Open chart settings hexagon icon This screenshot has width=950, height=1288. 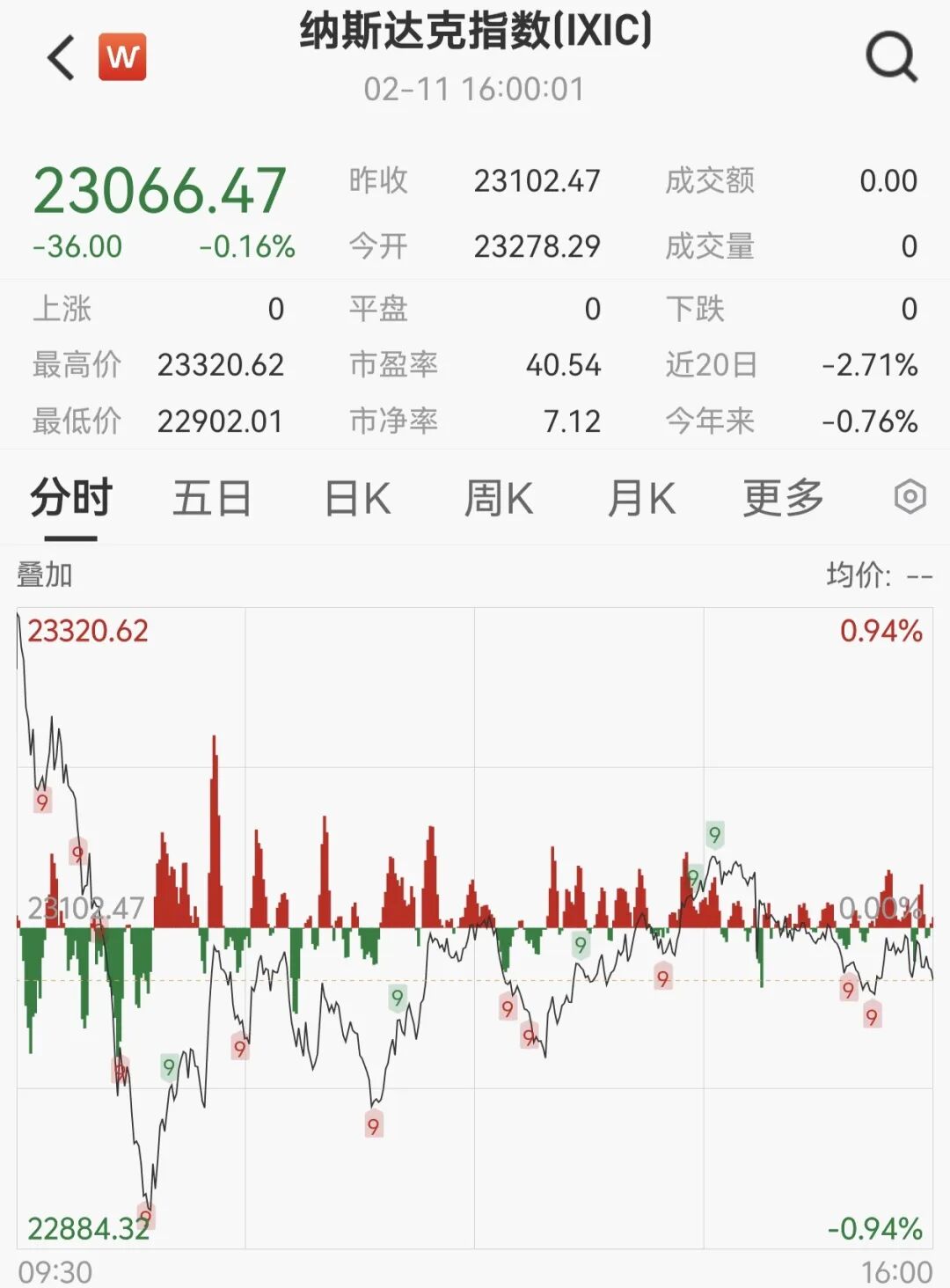910,497
